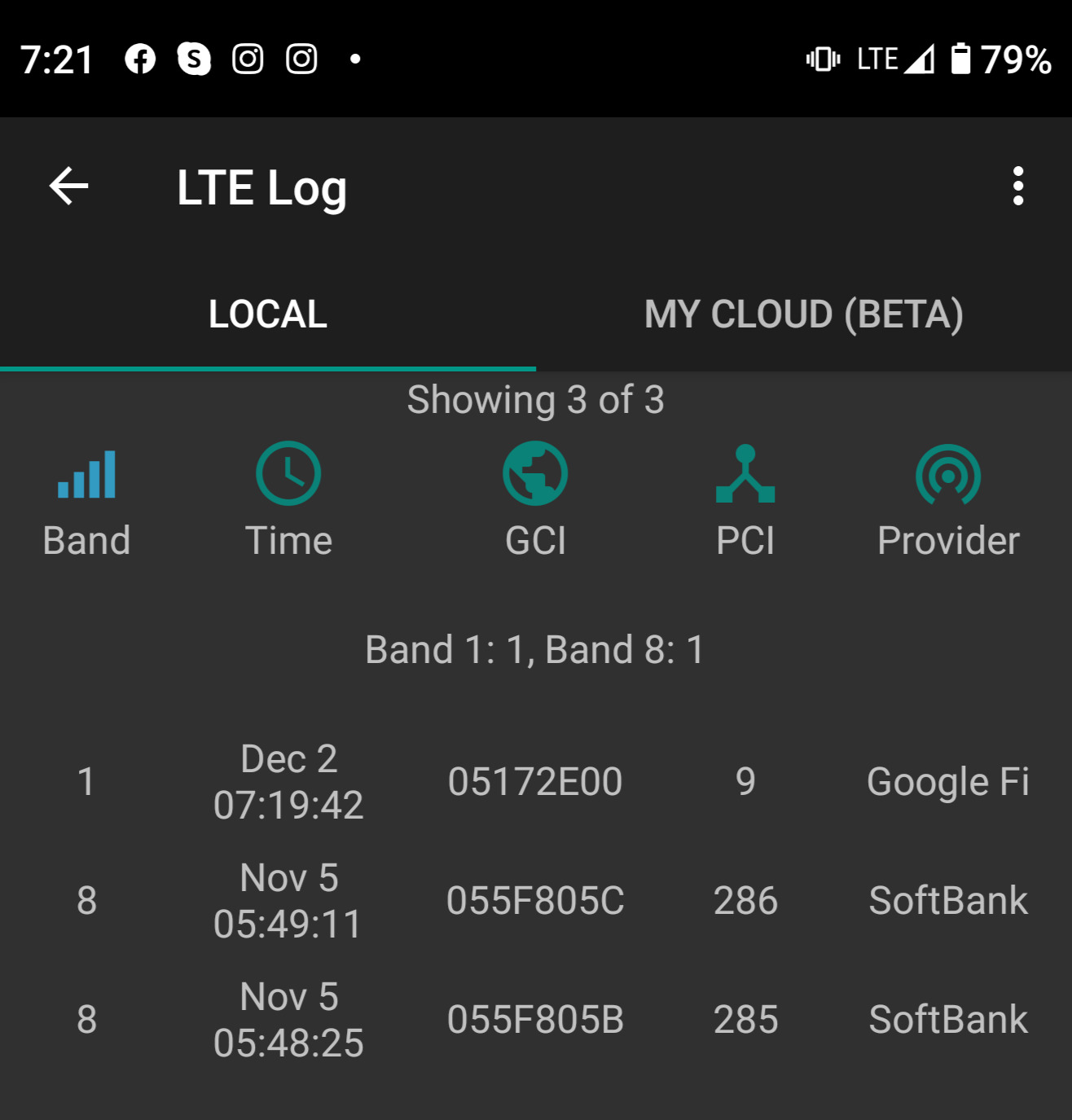Go back from LTE Log

(x=69, y=187)
